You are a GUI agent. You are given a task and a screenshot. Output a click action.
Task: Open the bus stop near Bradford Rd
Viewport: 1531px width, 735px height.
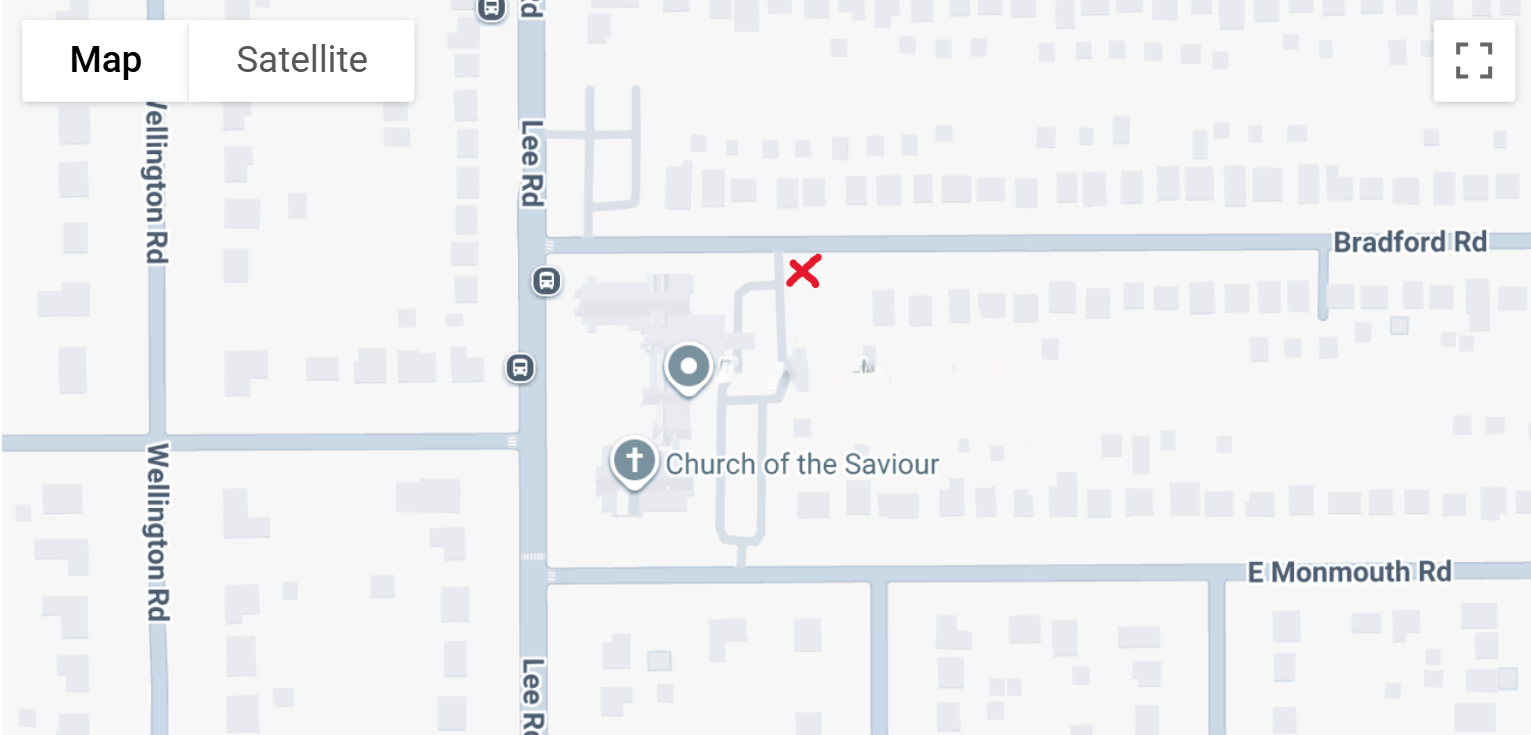tap(546, 281)
